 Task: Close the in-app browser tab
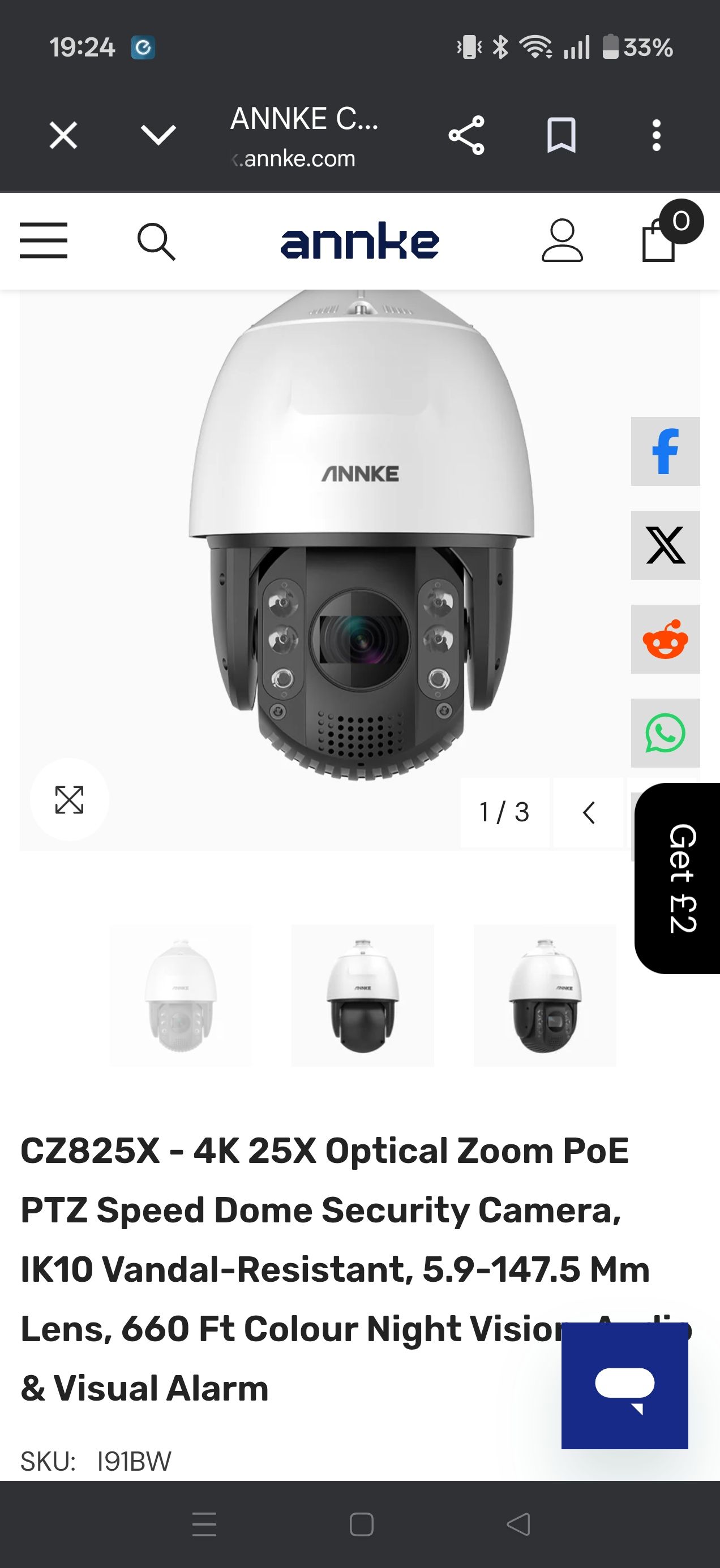click(x=63, y=135)
